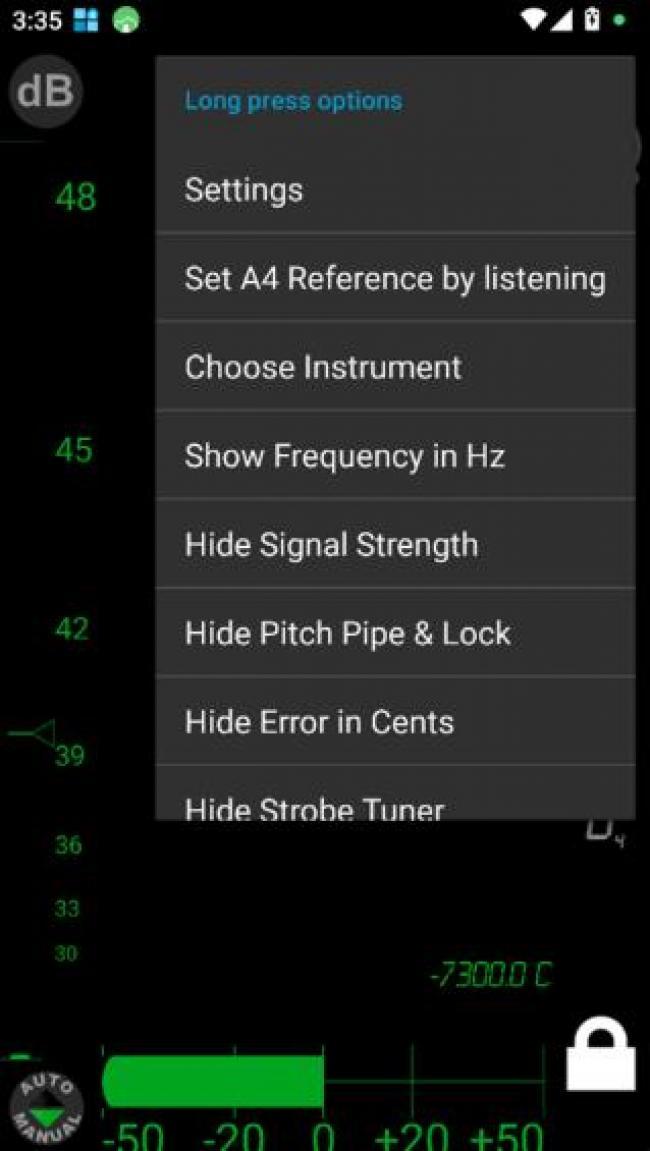Select Hide Error in Cents
Screen dimensions: 650x1151
[394, 722]
